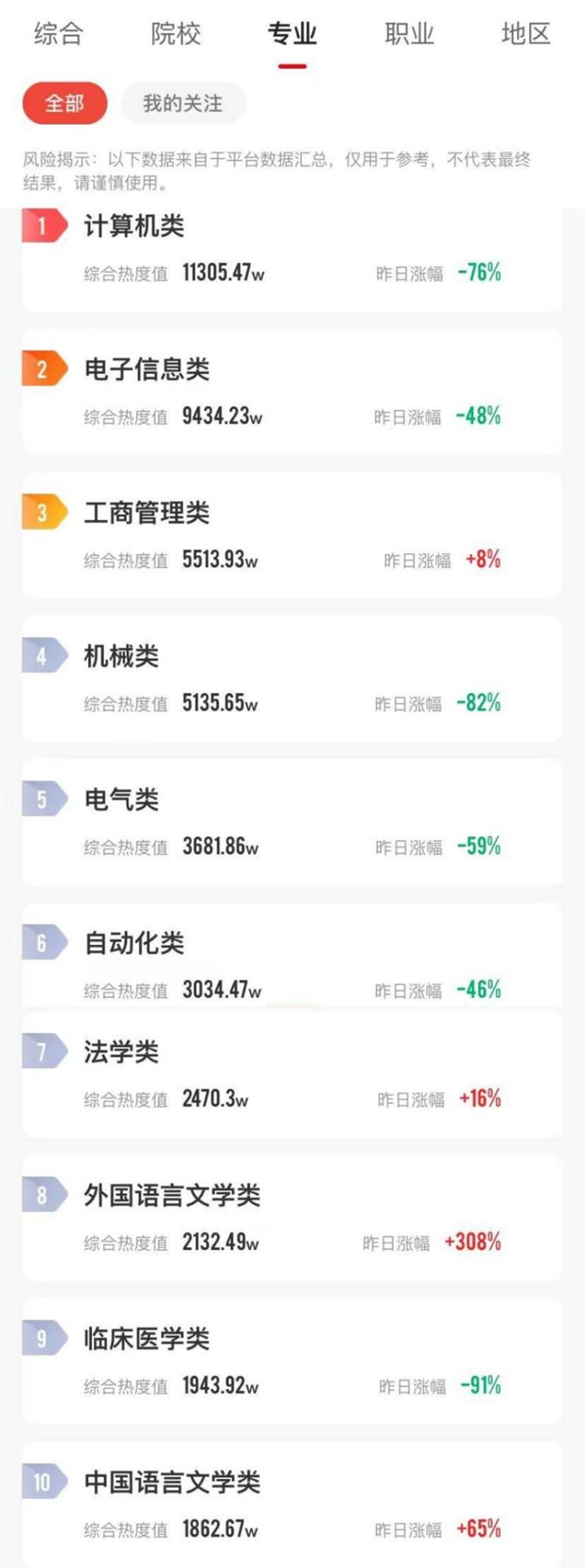This screenshot has height=1568, width=585.
Task: Switch to the 职业 tab
Action: (409, 34)
